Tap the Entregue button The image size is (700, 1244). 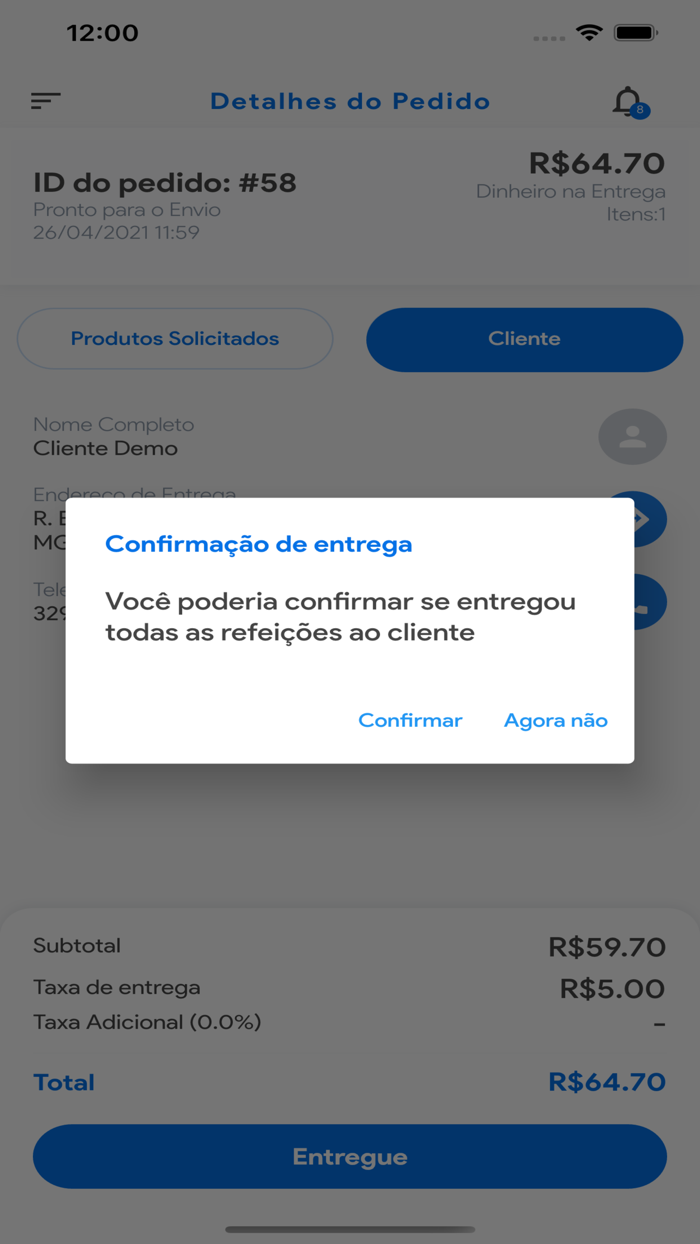coord(350,1157)
